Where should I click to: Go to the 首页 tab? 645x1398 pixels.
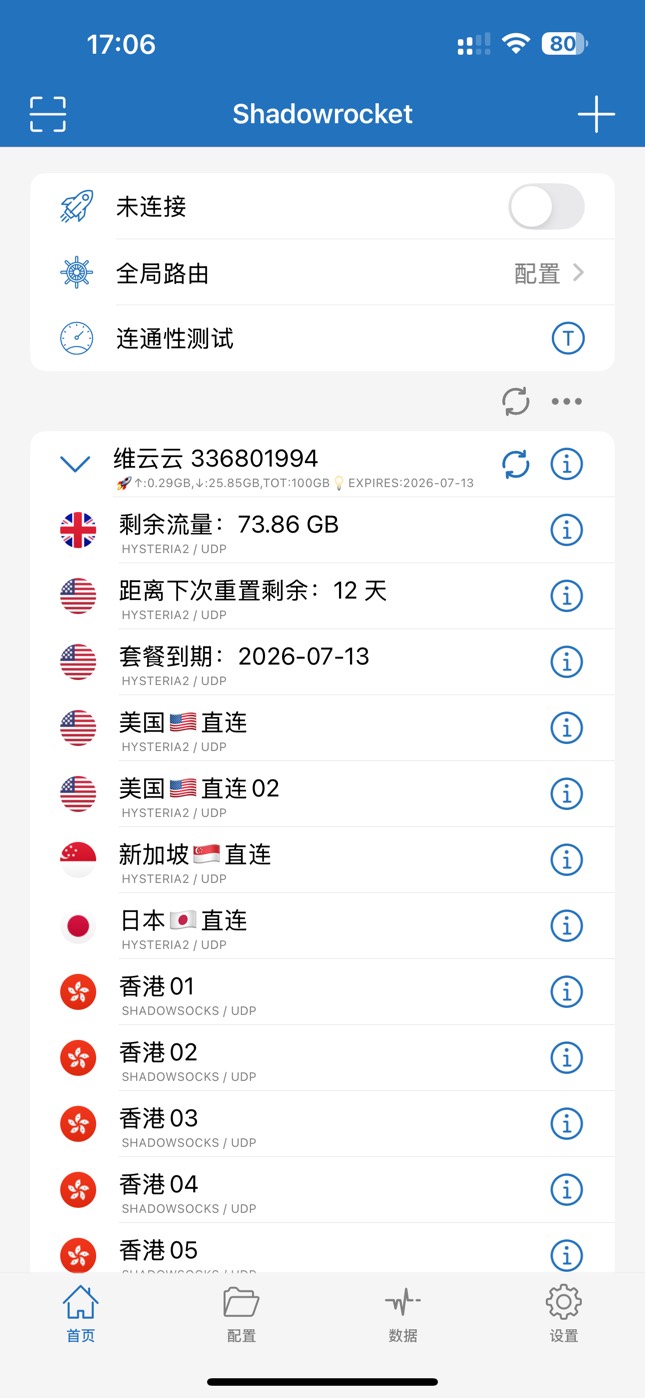[80, 1314]
